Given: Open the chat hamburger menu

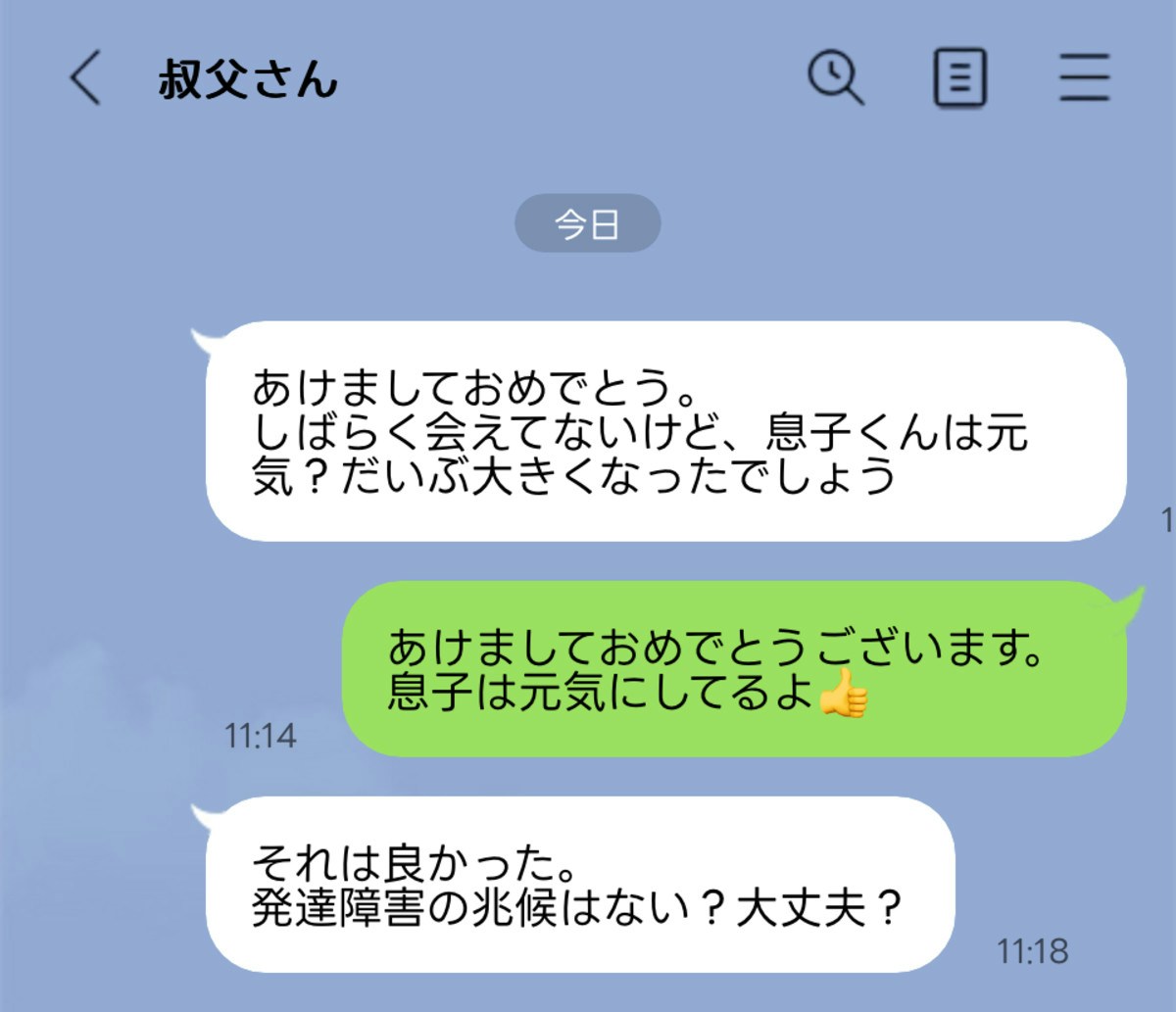Looking at the screenshot, I should tap(1084, 77).
